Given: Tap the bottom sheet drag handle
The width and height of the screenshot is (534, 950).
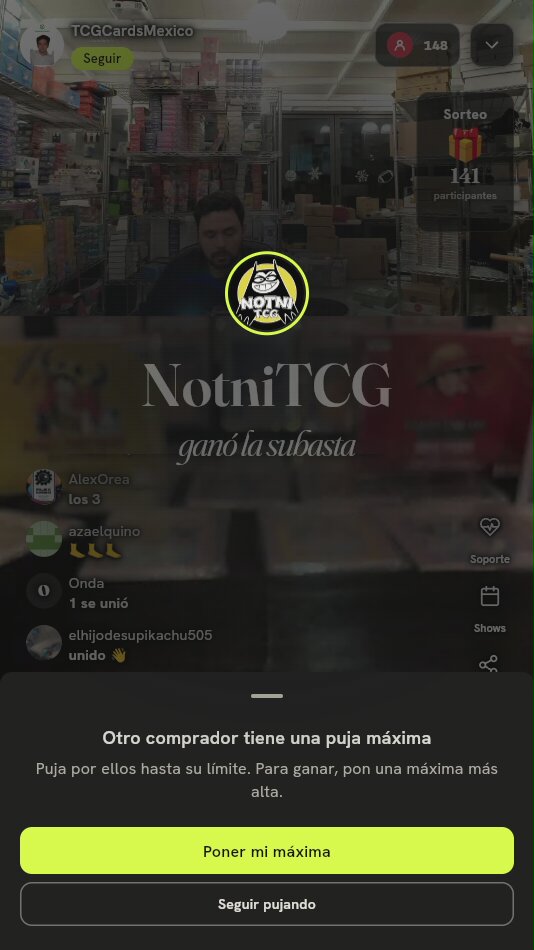Looking at the screenshot, I should point(267,696).
